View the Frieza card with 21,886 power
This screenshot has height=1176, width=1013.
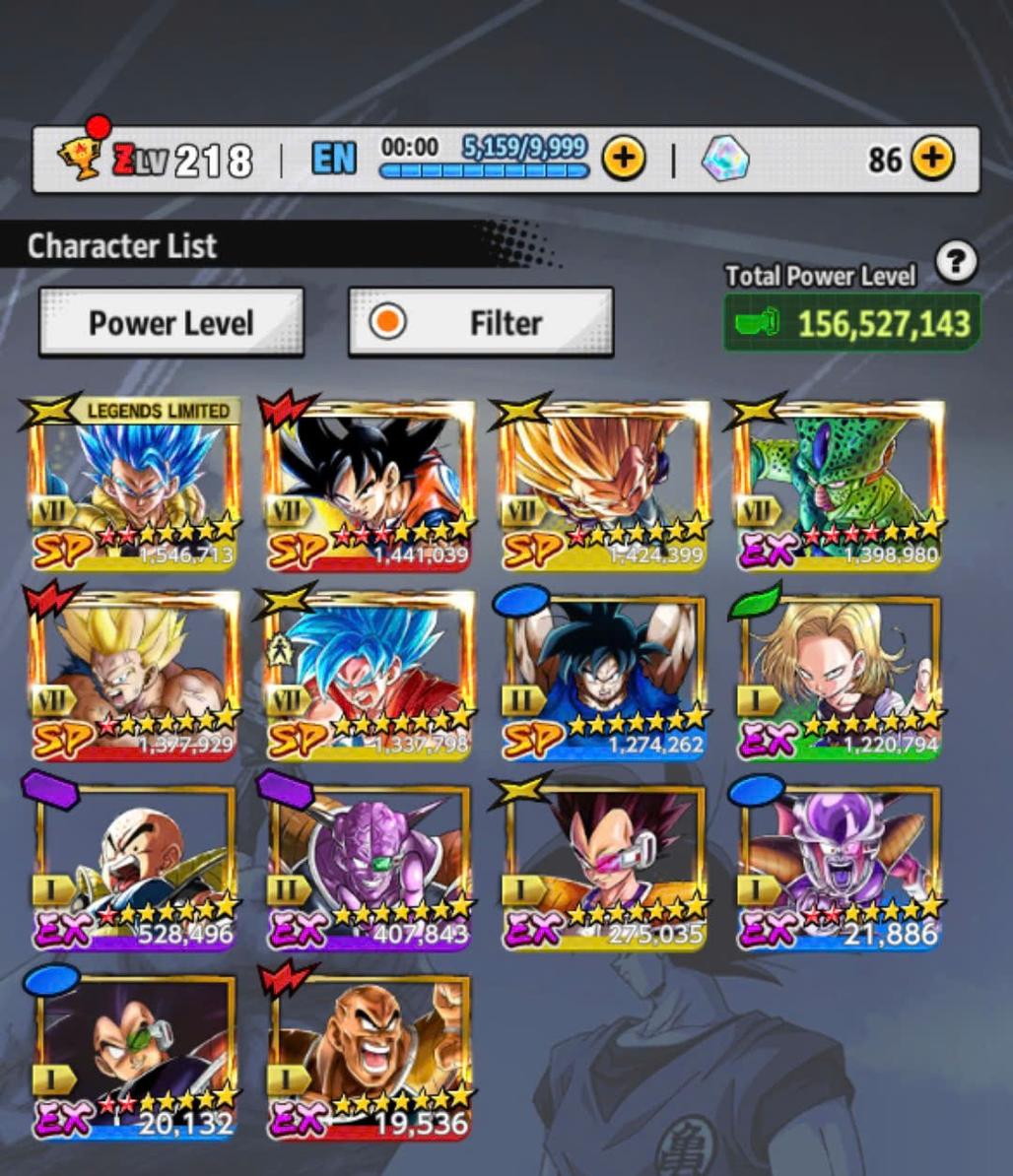(x=839, y=865)
